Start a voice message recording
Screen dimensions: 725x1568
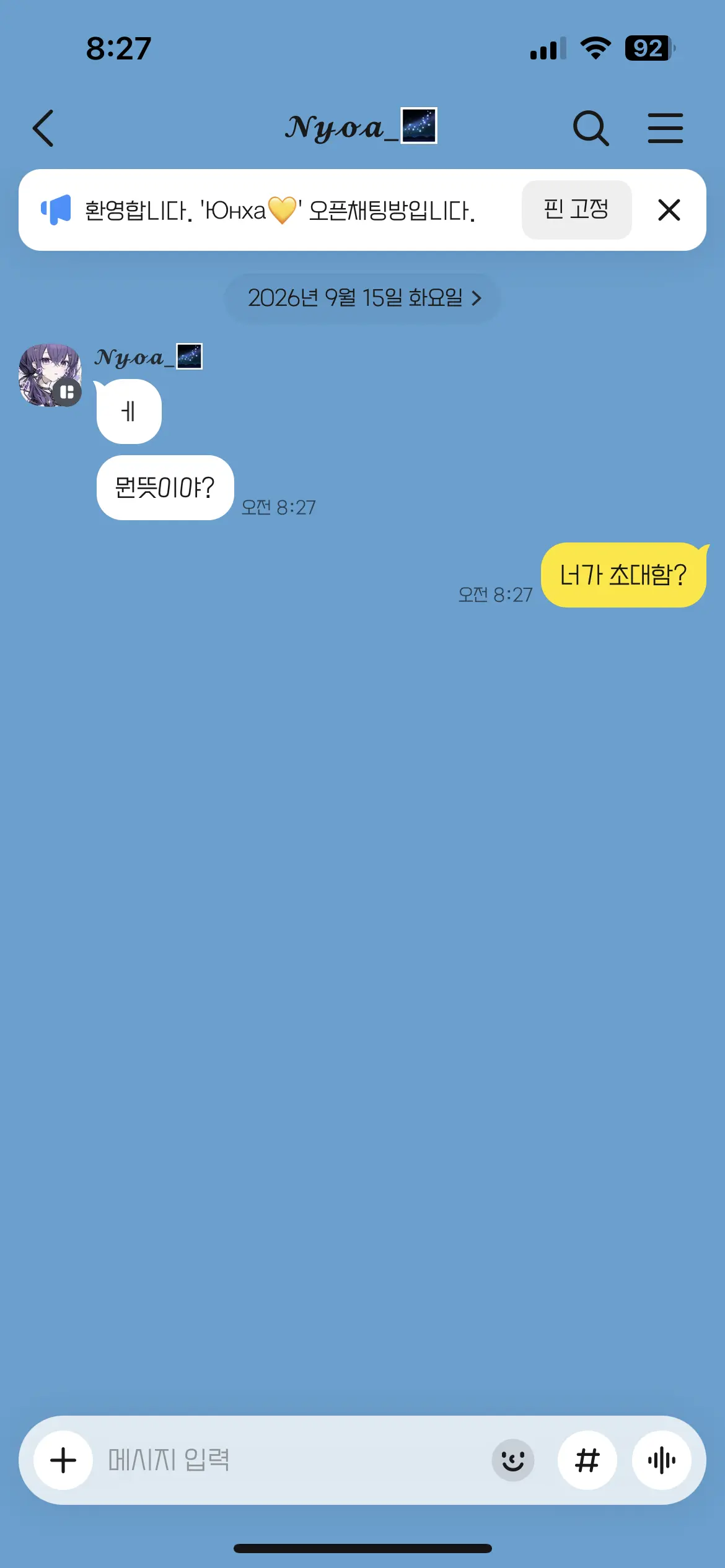click(662, 1460)
